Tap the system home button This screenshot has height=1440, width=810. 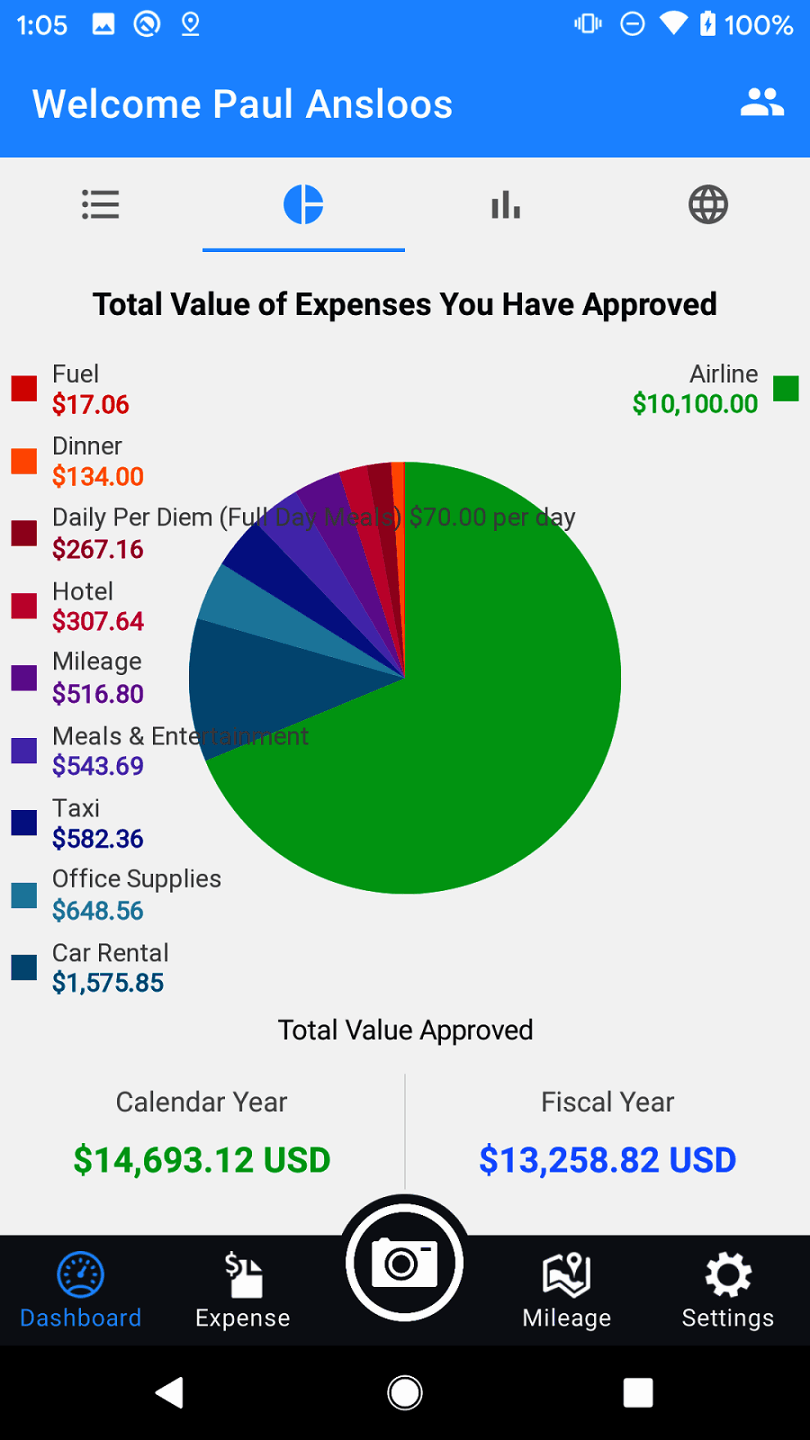(405, 1392)
